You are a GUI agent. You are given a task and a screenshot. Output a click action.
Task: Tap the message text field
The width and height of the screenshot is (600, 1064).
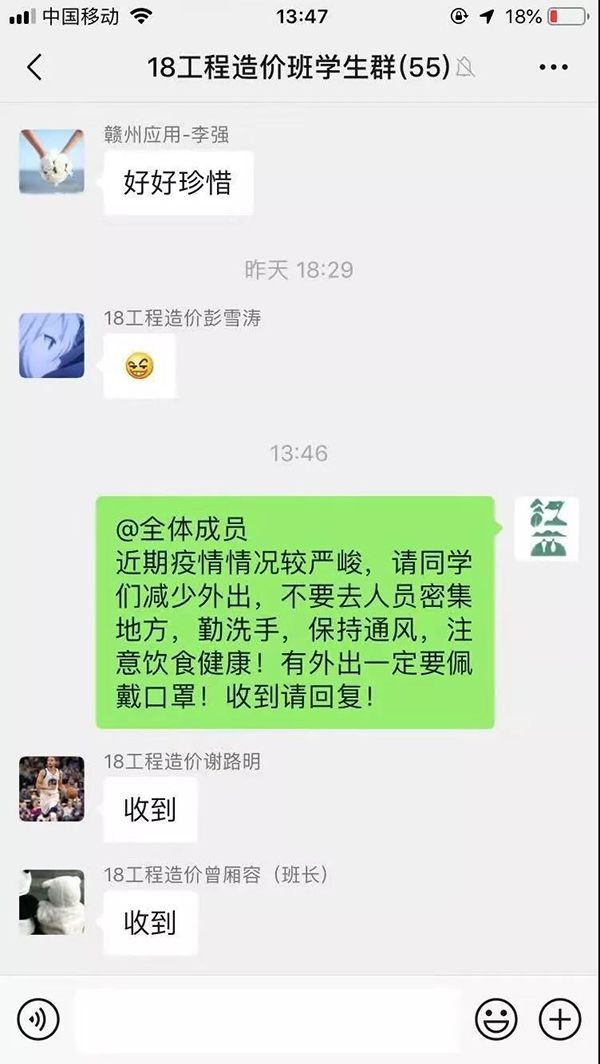click(268, 1020)
